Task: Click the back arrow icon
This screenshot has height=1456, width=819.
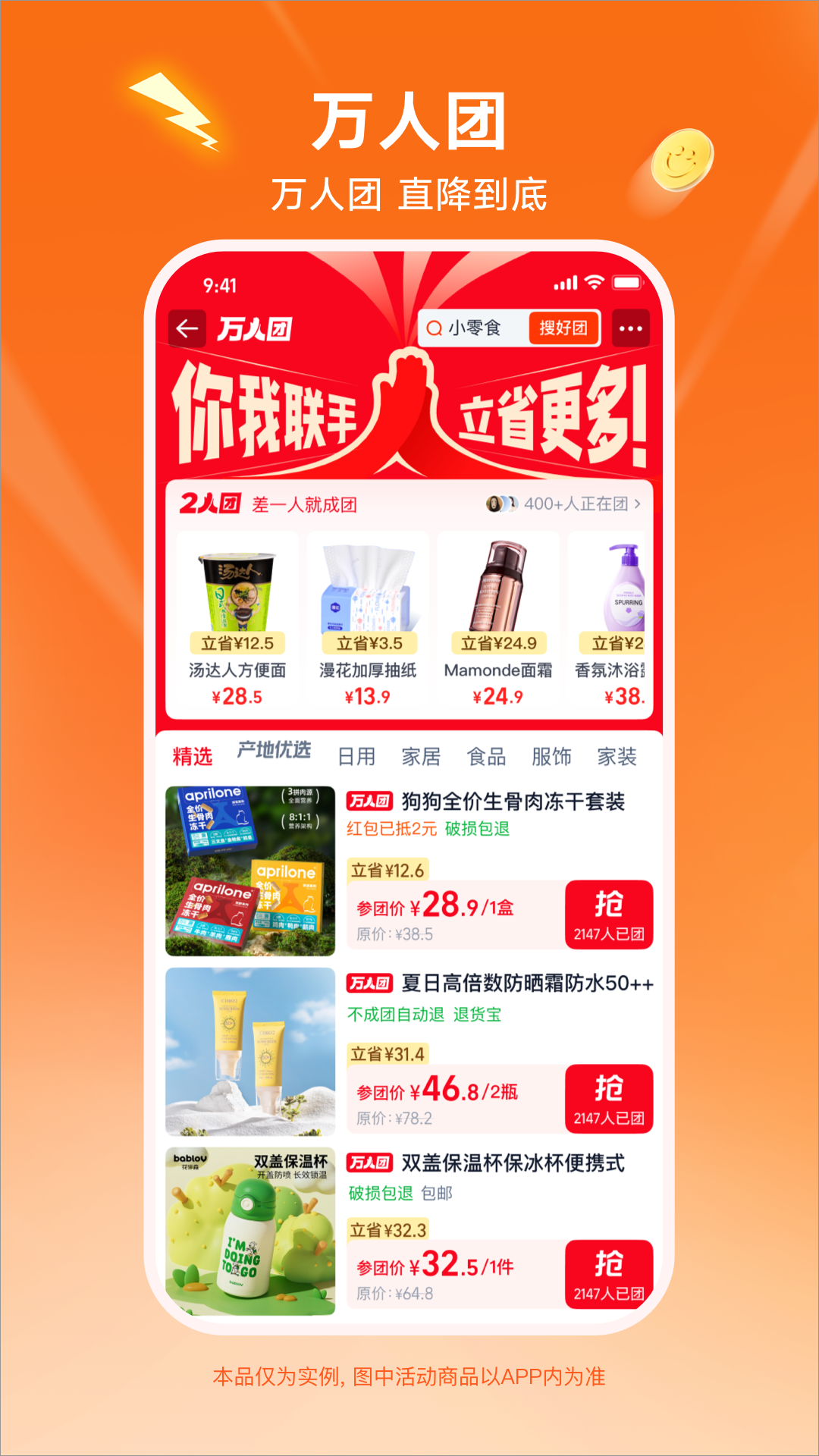Action: (x=186, y=328)
